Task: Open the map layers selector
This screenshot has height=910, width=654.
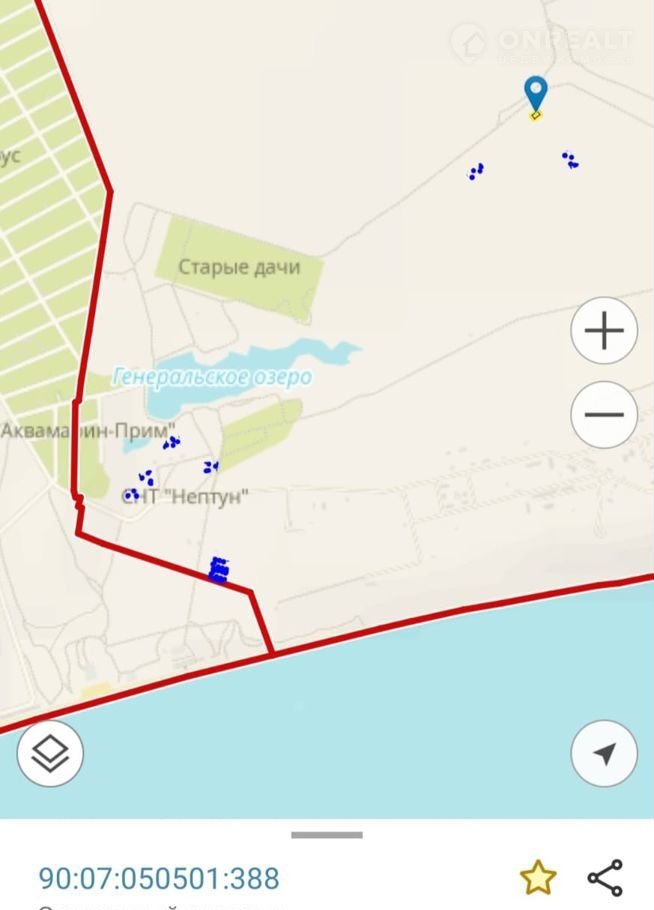Action: click(x=50, y=753)
